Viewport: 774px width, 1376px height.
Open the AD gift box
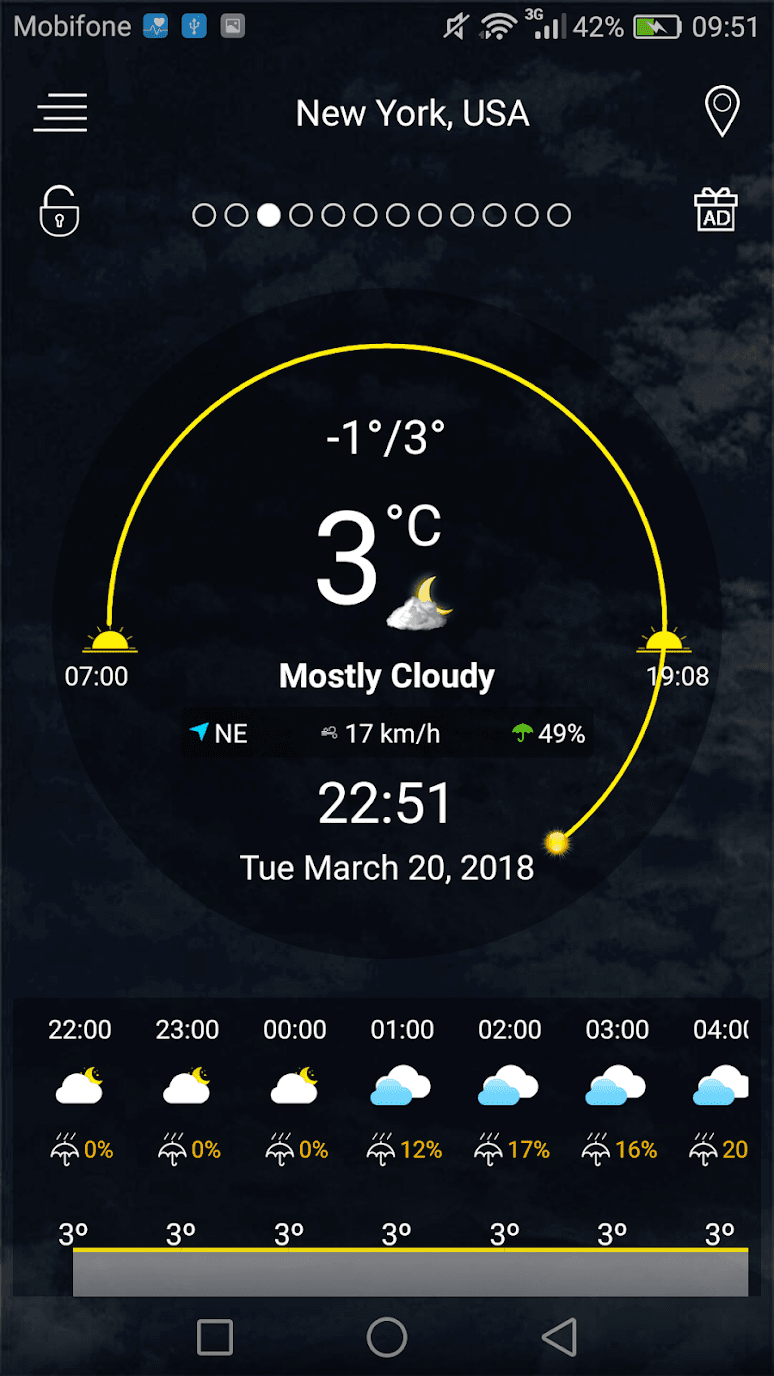716,210
